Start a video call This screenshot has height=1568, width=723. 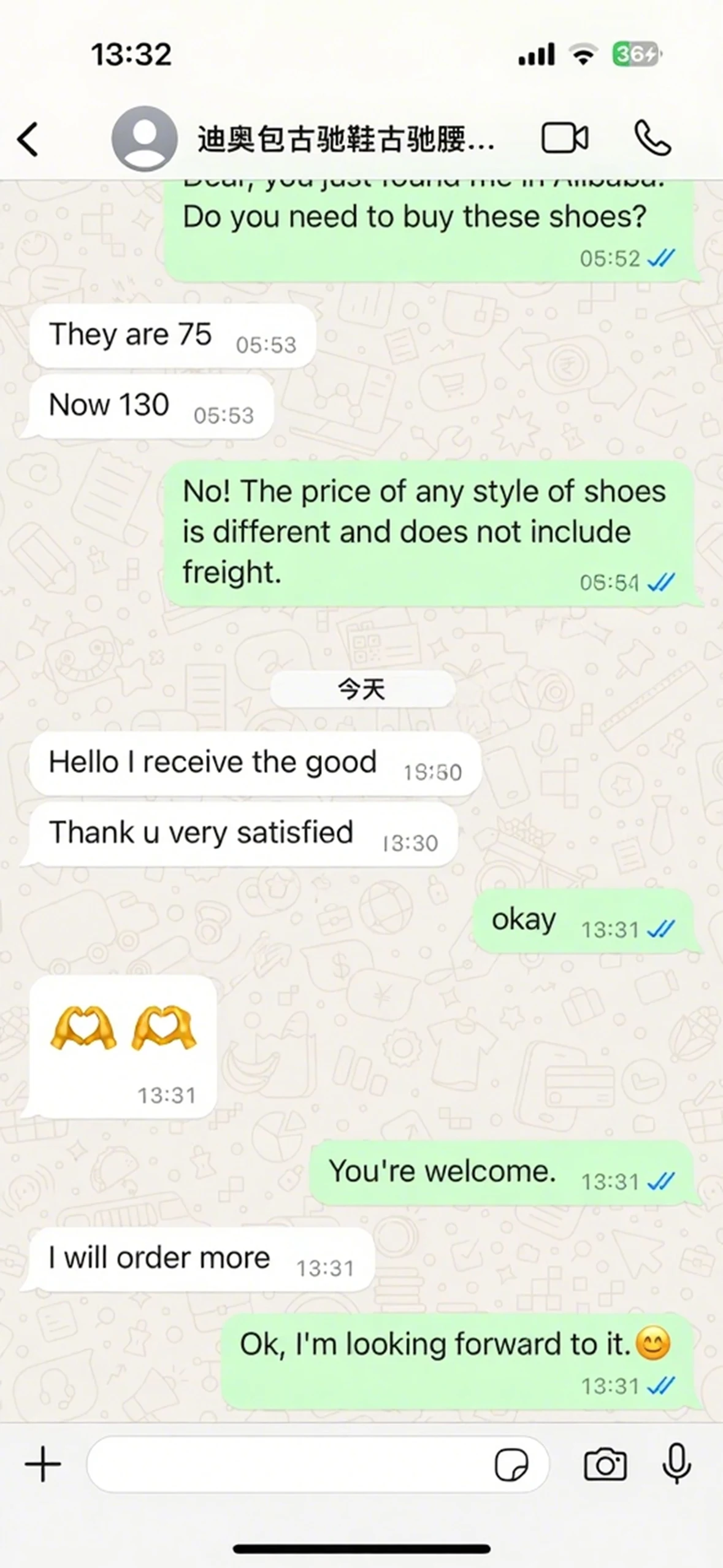(x=565, y=138)
